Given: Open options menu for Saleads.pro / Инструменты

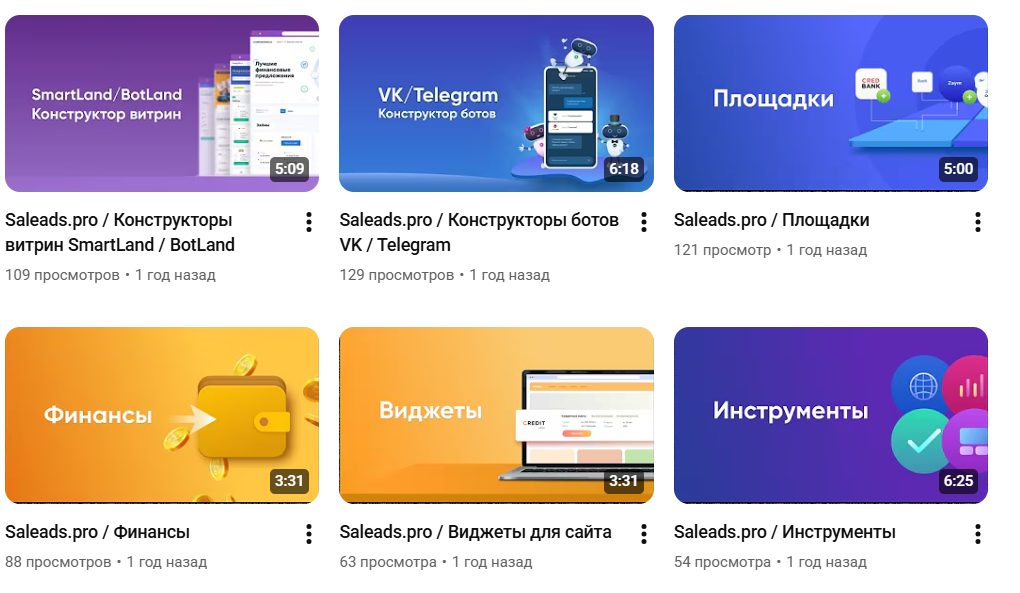Looking at the screenshot, I should 977,534.
